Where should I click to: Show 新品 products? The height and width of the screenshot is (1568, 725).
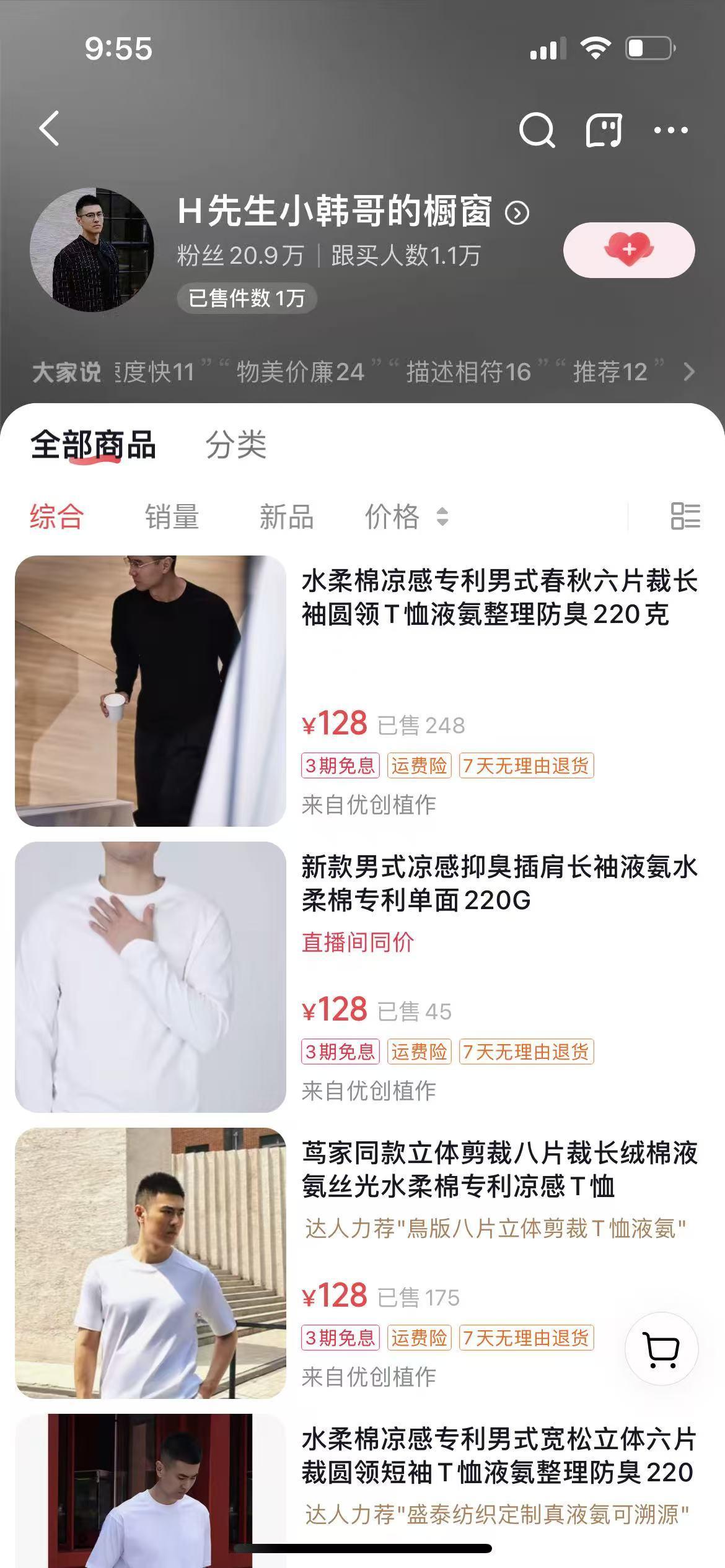coord(286,516)
